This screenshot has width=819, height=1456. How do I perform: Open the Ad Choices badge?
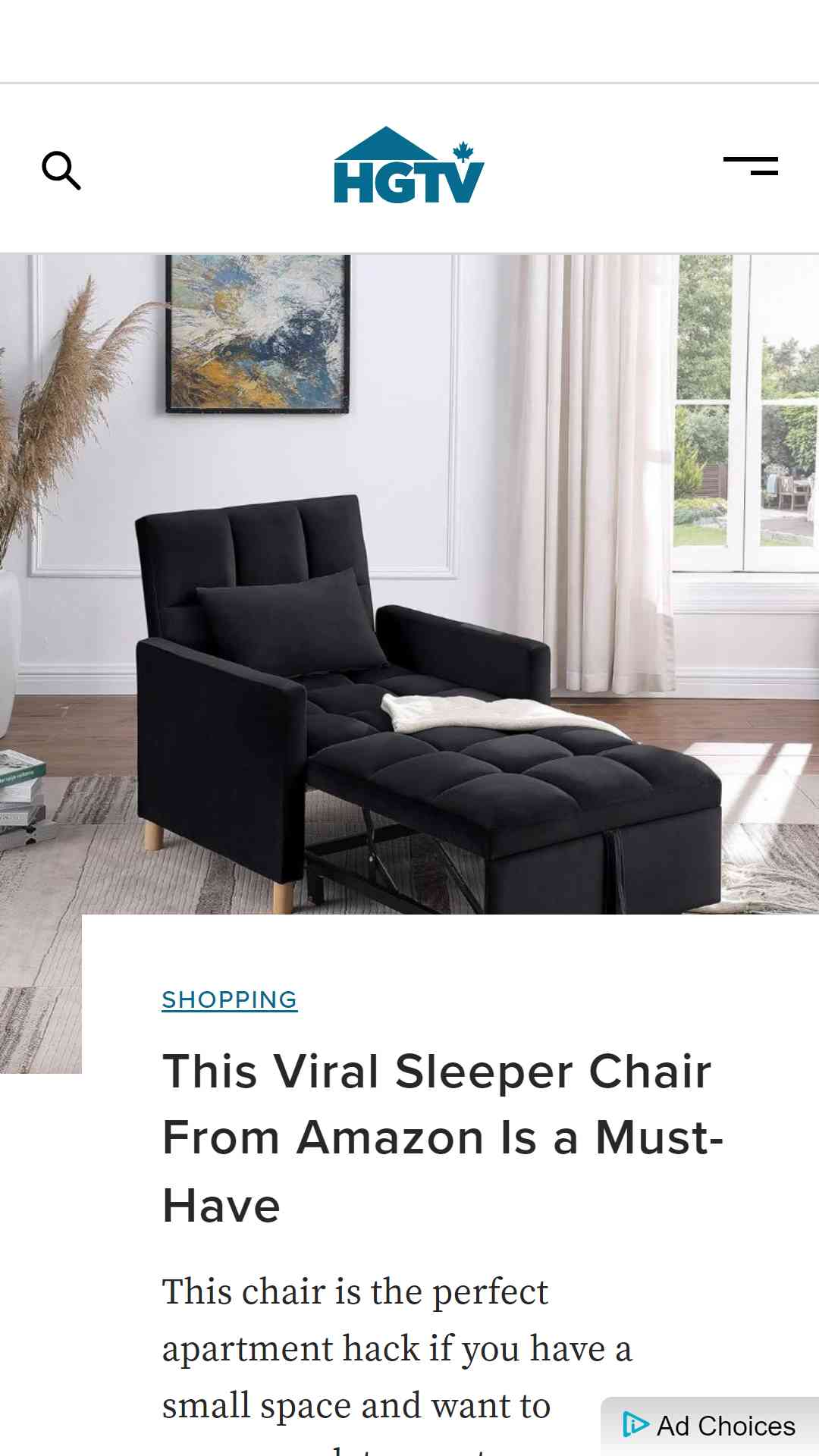[x=709, y=1426]
